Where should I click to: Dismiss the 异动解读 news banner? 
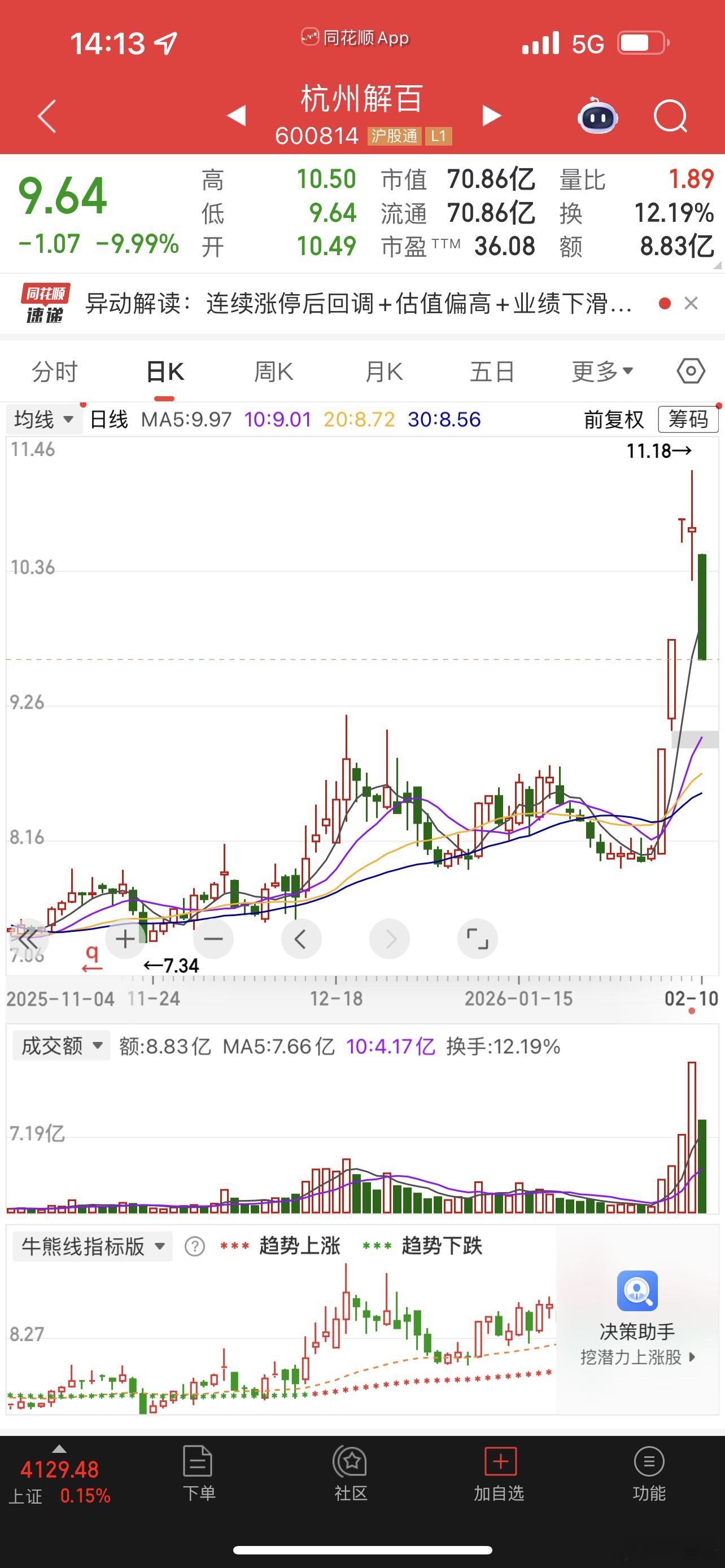coord(691,303)
